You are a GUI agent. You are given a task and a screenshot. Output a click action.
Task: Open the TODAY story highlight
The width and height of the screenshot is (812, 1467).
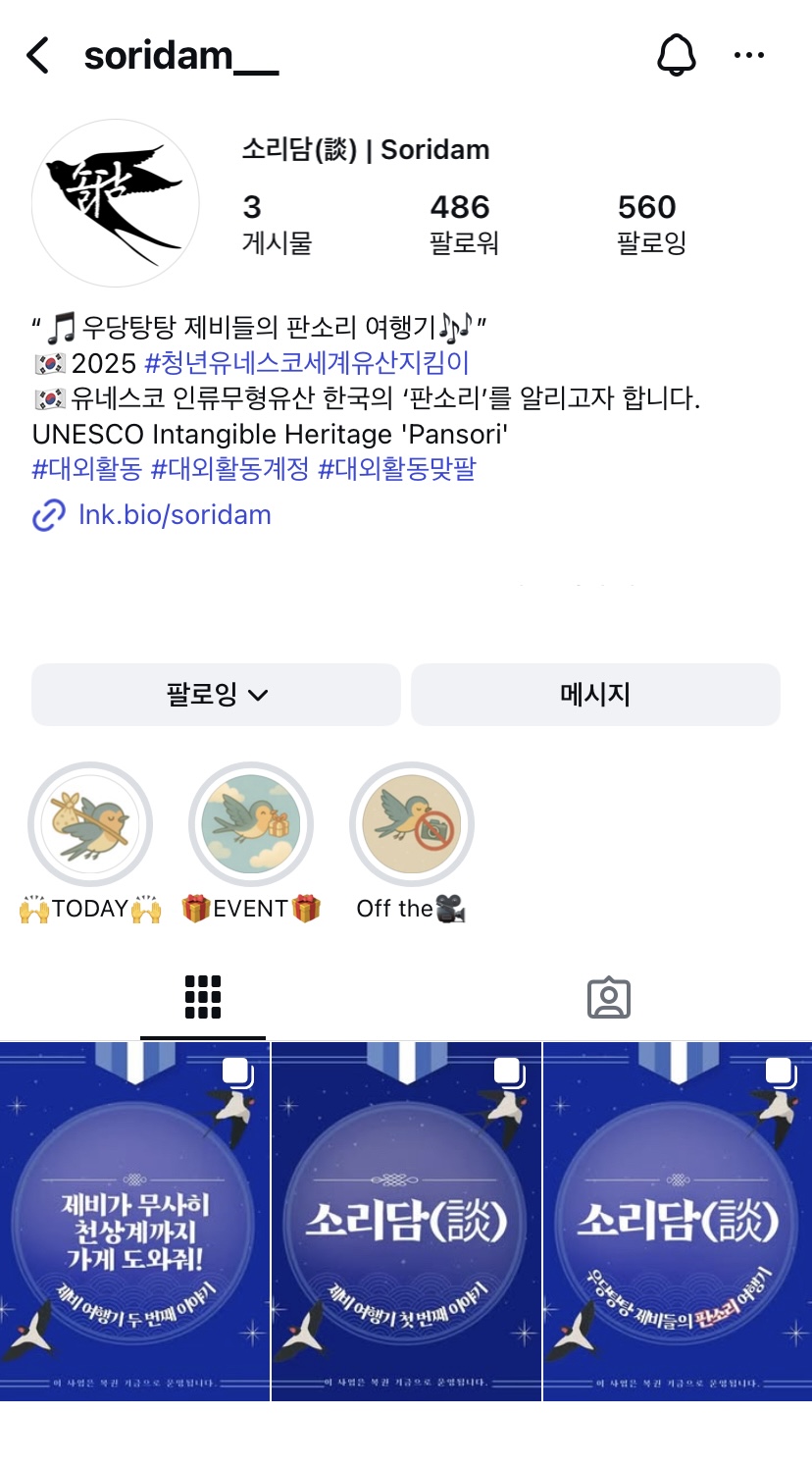pos(90,824)
